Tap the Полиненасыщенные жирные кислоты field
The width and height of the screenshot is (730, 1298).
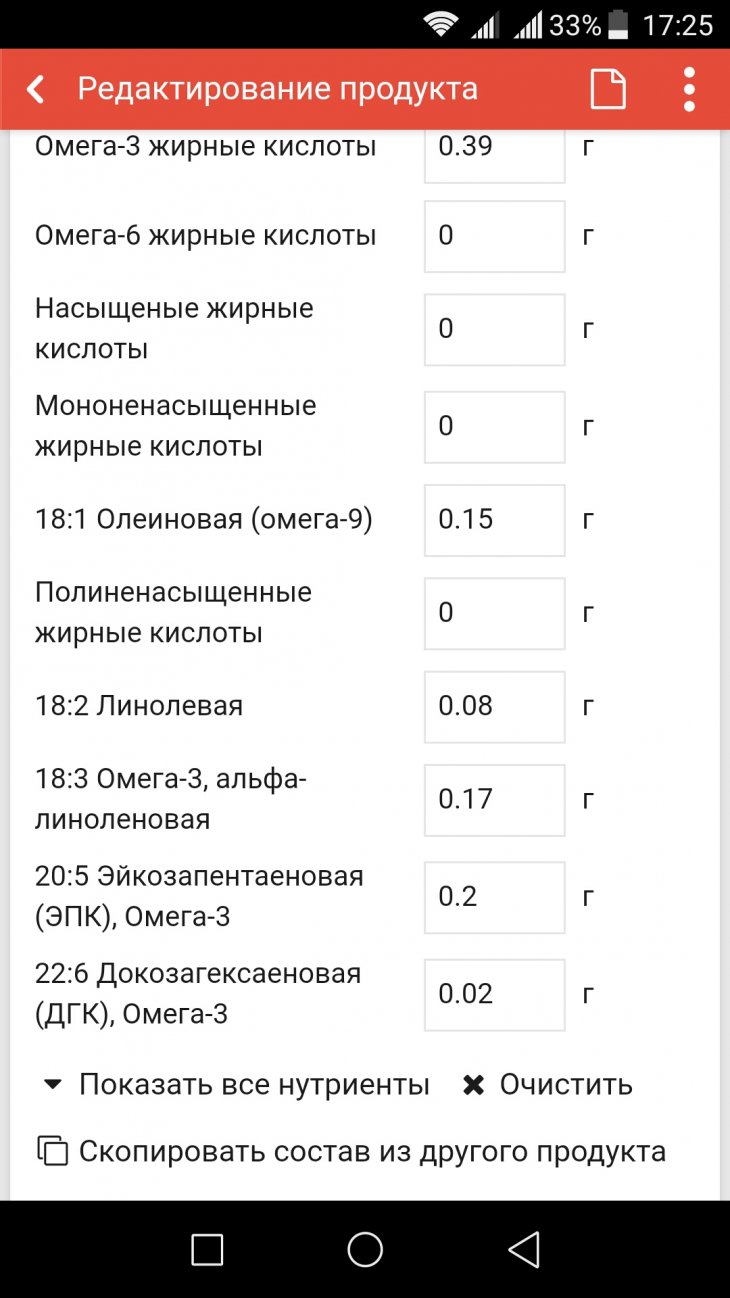(494, 613)
